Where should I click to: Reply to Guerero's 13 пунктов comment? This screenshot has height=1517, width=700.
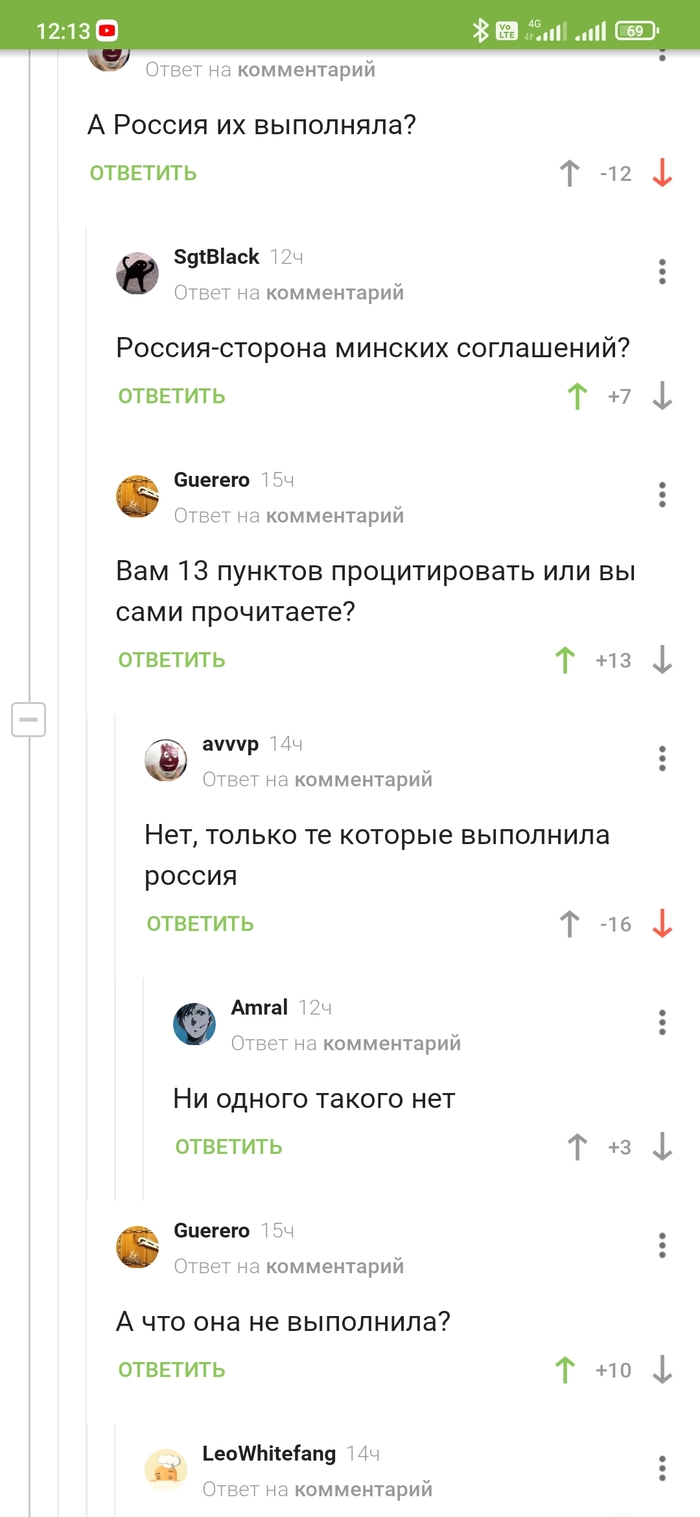click(x=171, y=660)
